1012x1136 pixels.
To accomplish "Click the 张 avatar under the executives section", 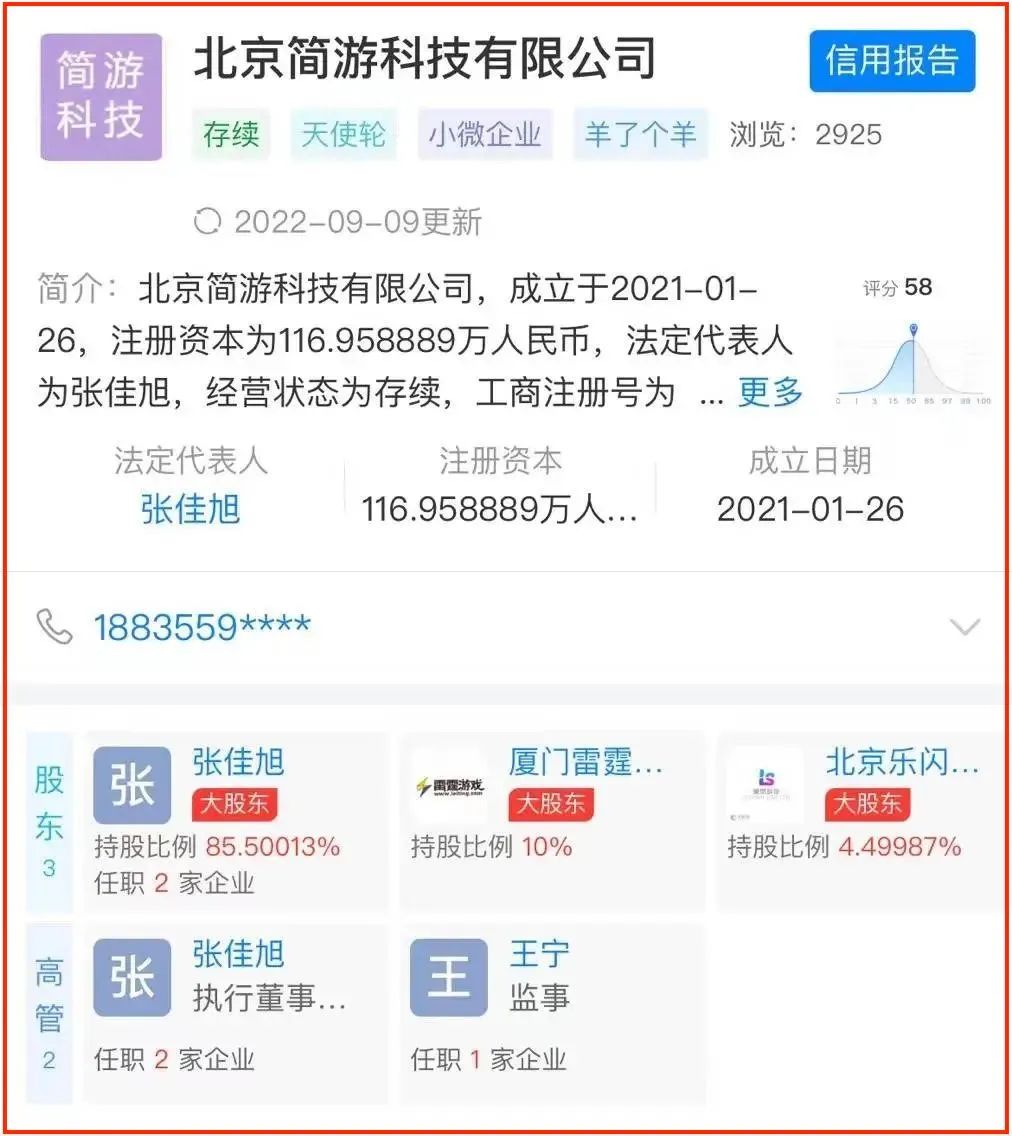I will [131, 977].
